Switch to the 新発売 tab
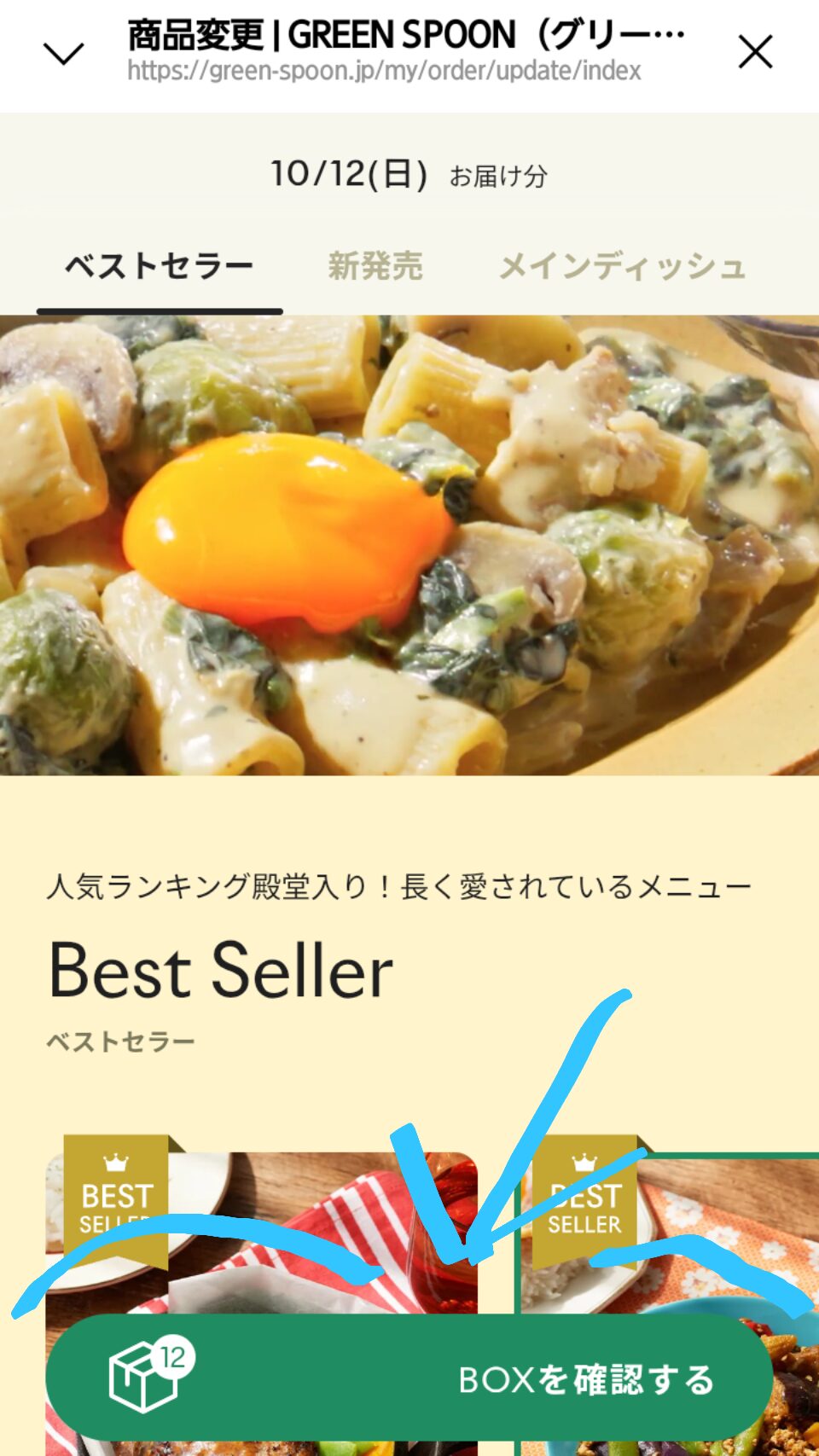This screenshot has height=1456, width=819. tap(375, 266)
